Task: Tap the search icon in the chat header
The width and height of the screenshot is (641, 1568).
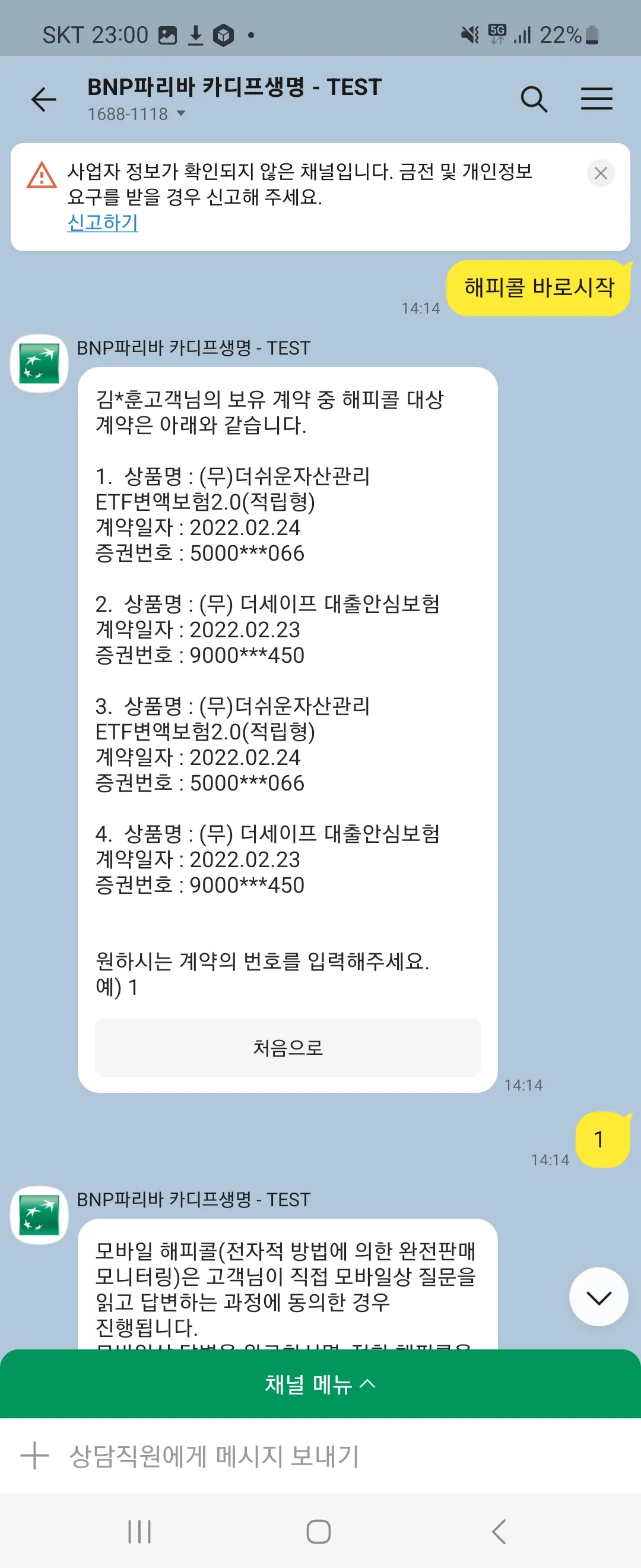Action: click(x=534, y=99)
